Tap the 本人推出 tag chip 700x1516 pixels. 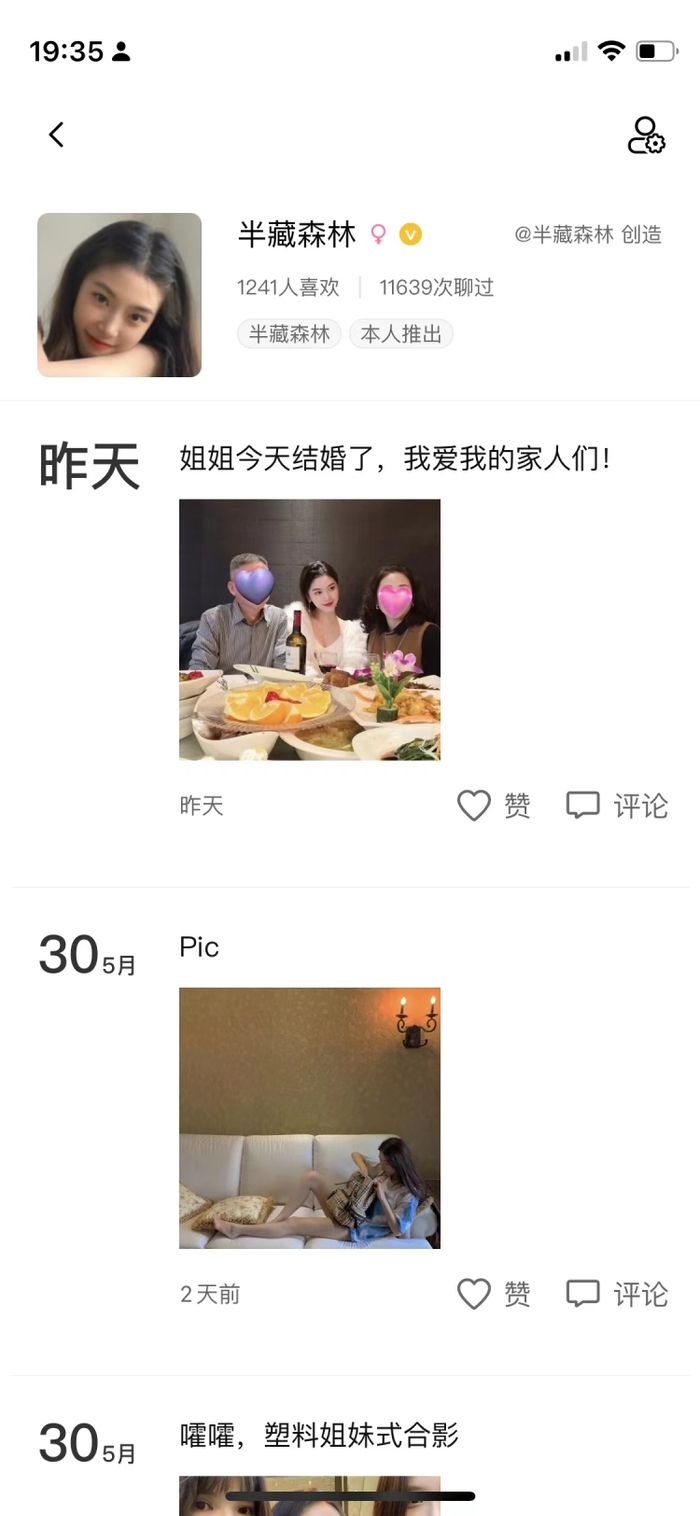tap(401, 334)
